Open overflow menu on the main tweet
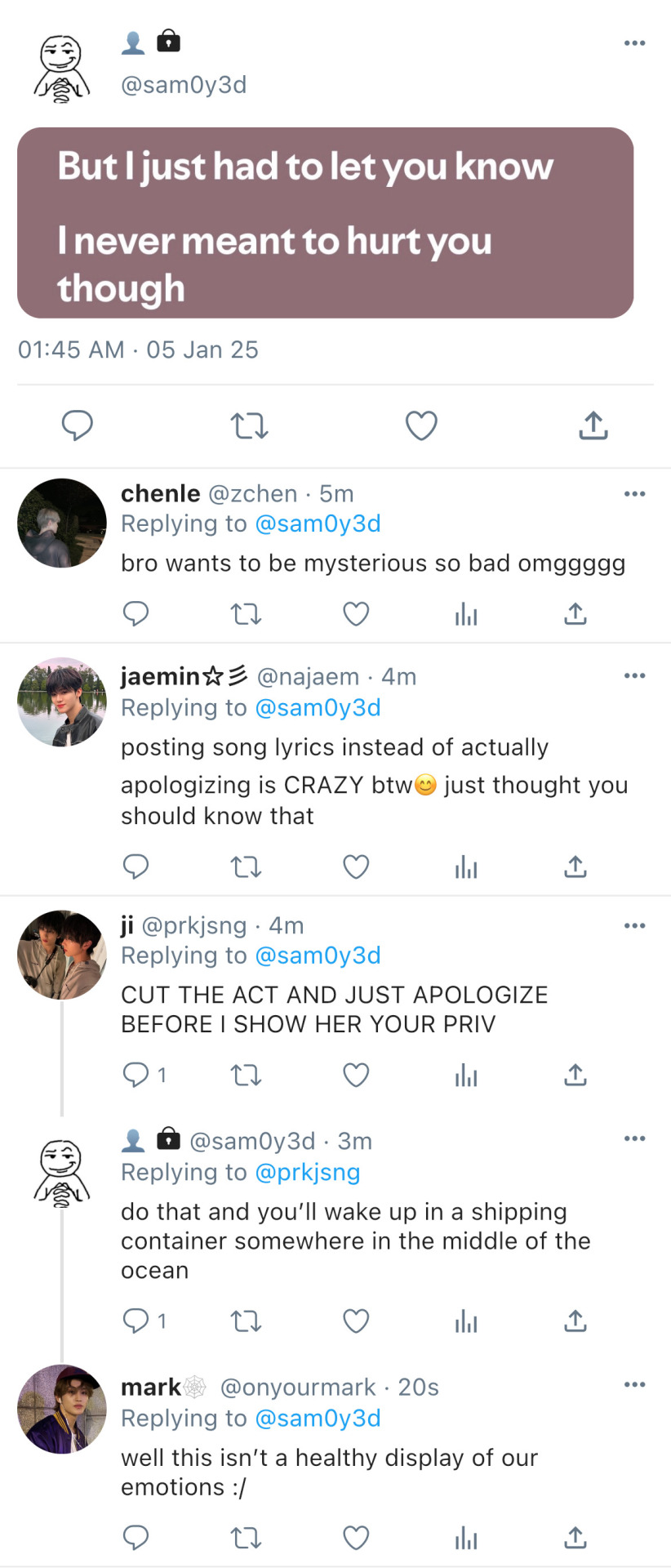This screenshot has height=1568, width=671. [x=634, y=43]
